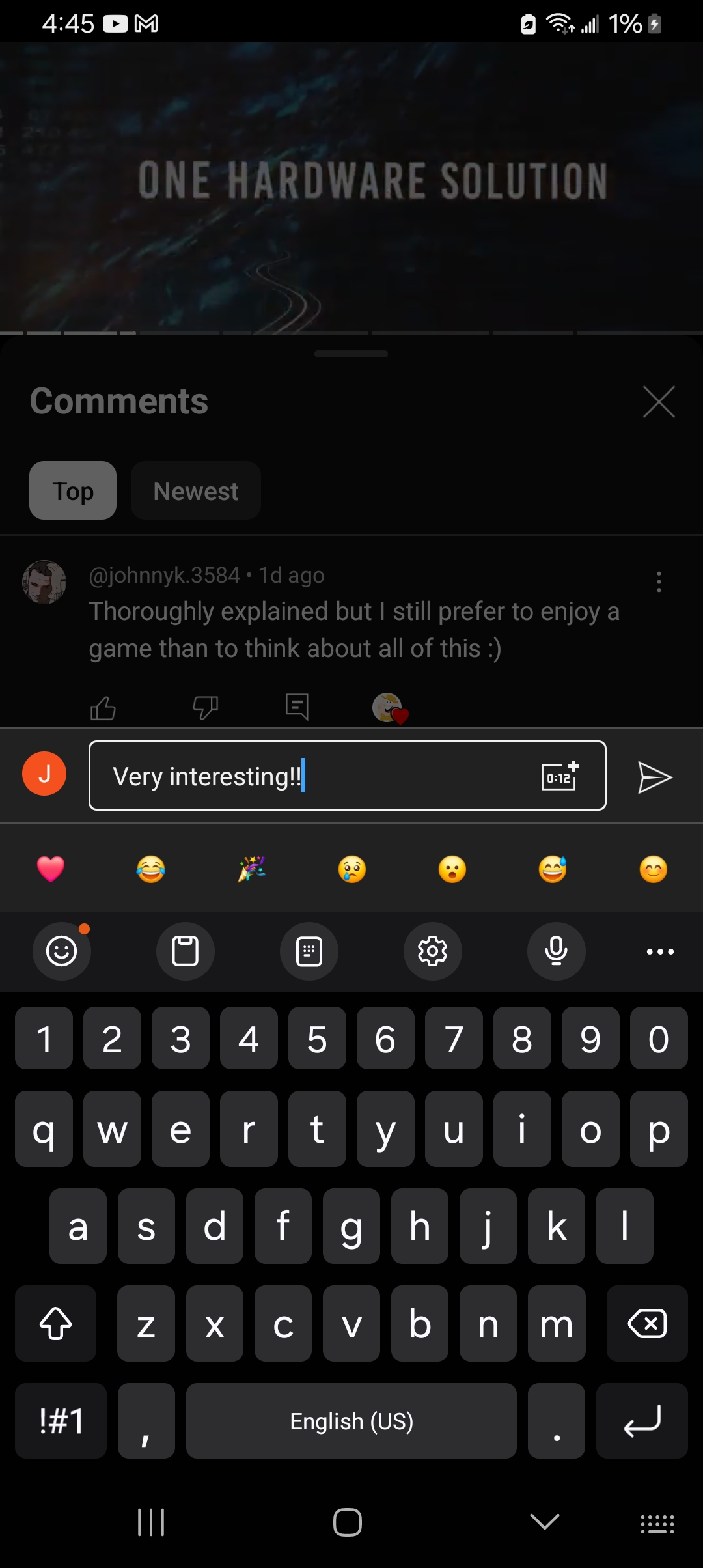
Task: Start voice input with the microphone
Action: coord(556,951)
